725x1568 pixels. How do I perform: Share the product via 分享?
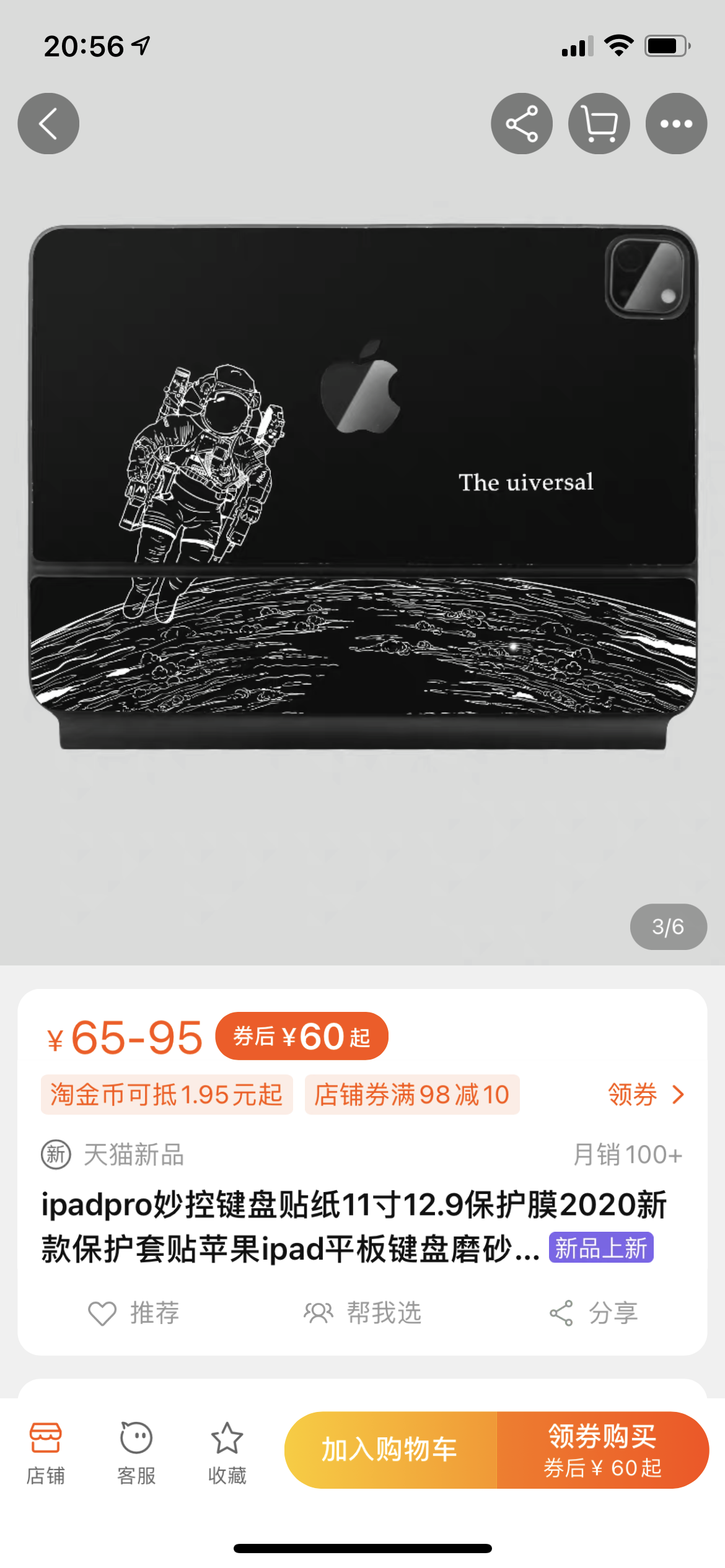594,1313
